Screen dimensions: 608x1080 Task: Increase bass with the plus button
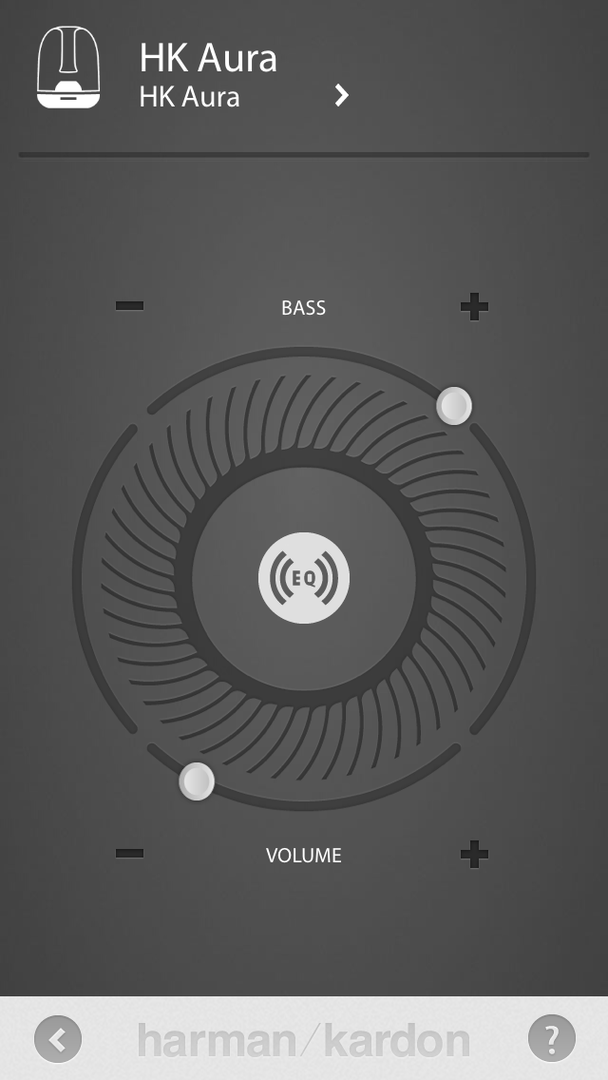[474, 307]
